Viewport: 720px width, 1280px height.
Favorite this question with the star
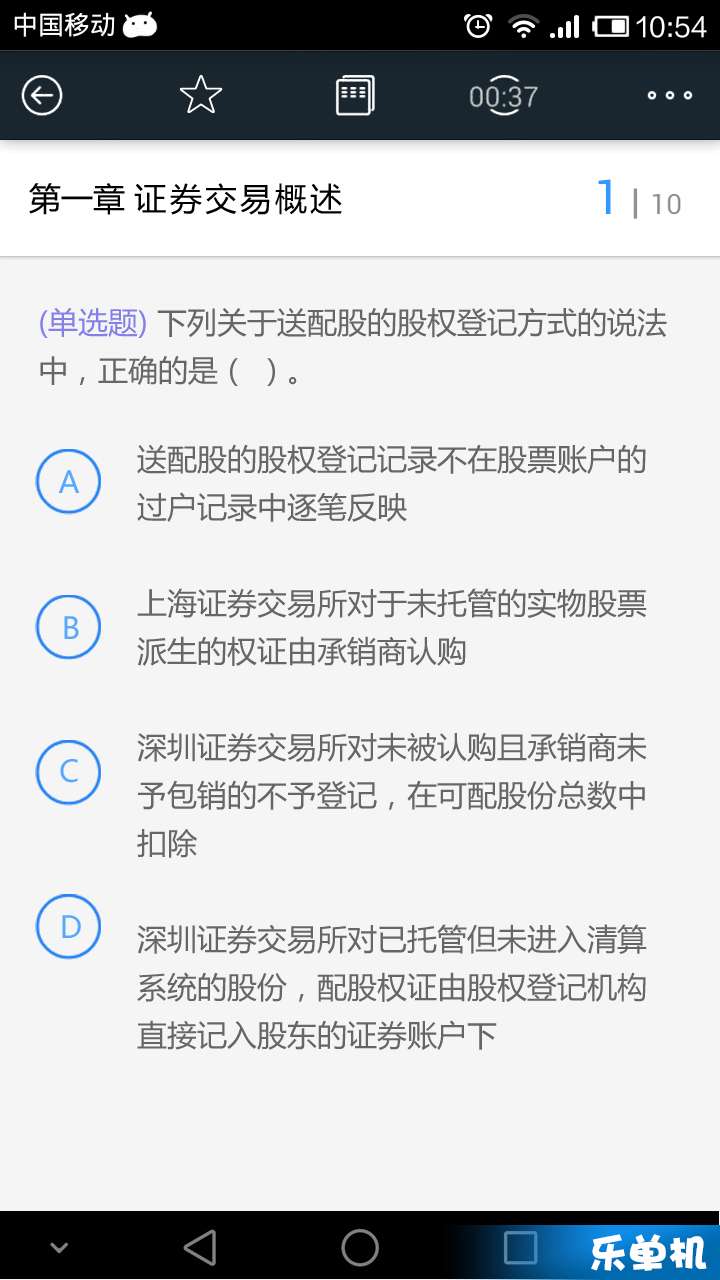(200, 96)
